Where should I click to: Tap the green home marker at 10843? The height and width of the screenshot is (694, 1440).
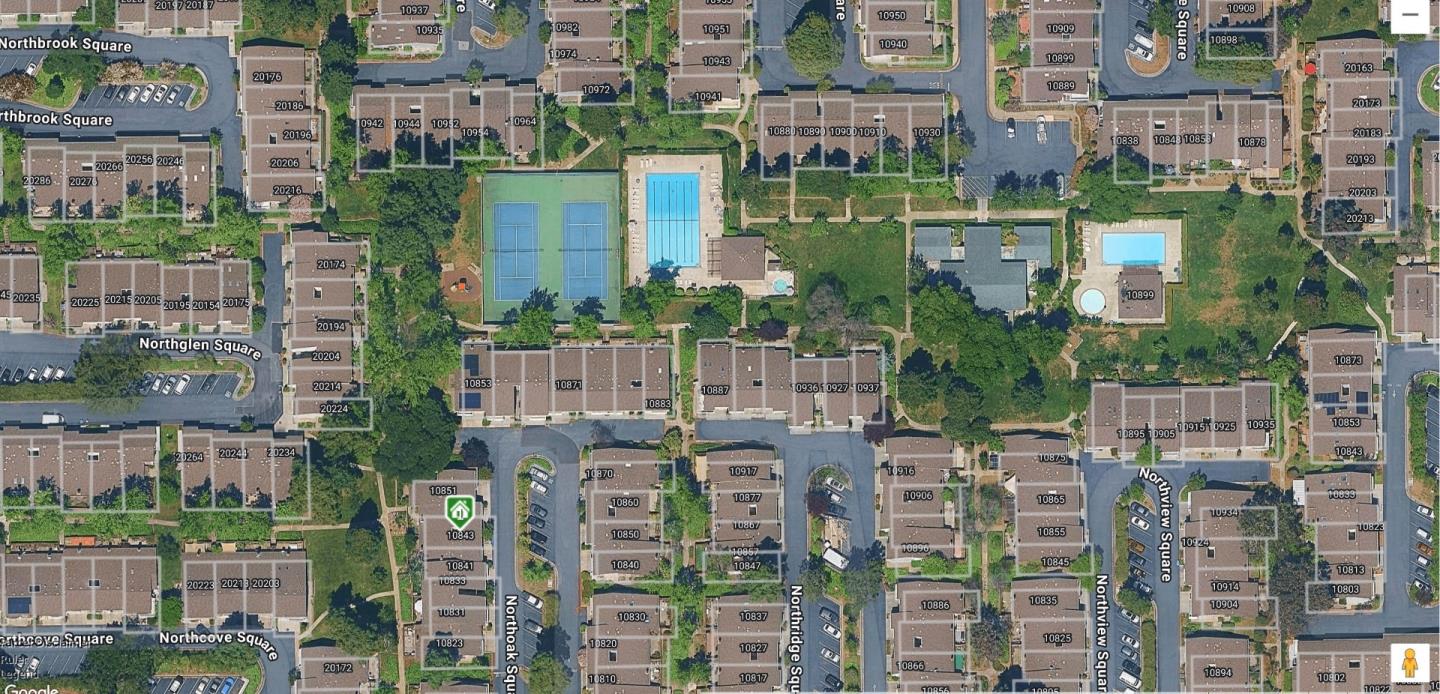(x=459, y=511)
